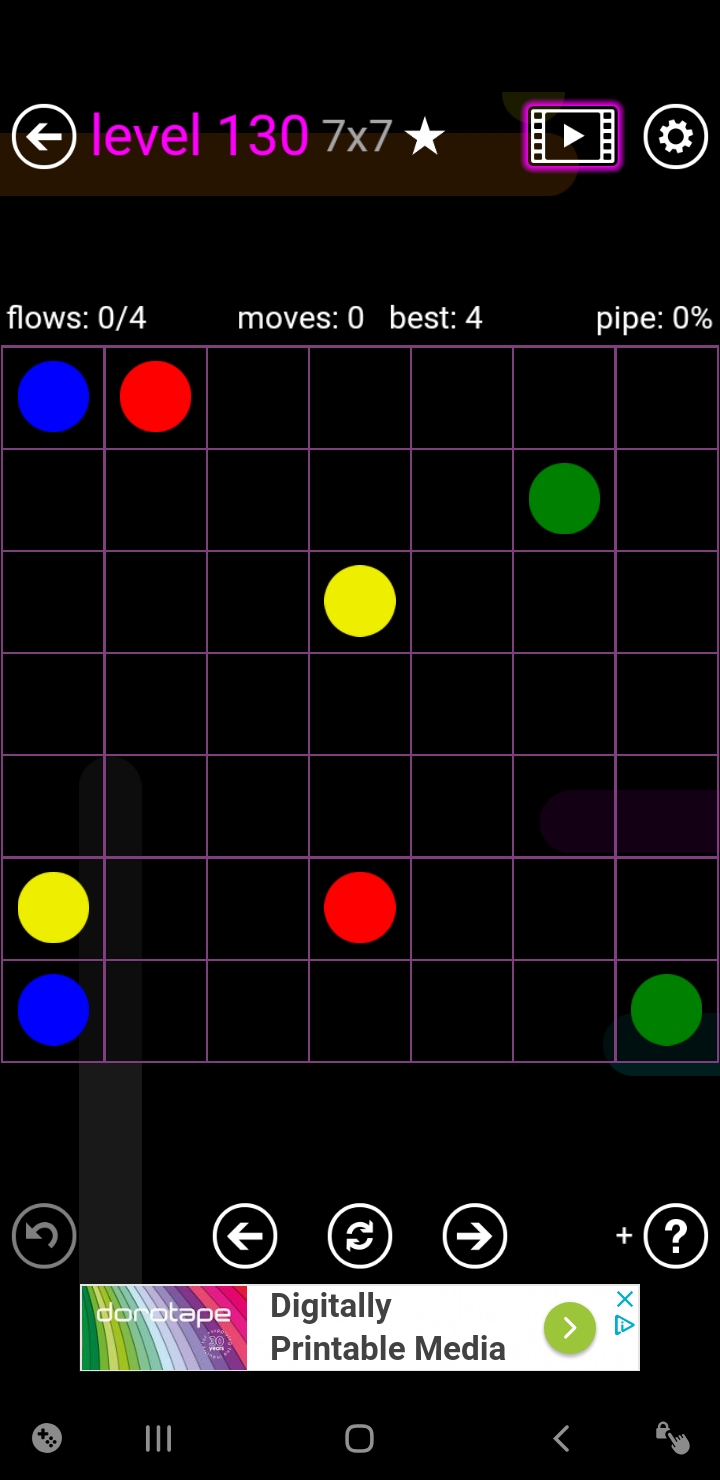Undo the last move

pos(44,1236)
